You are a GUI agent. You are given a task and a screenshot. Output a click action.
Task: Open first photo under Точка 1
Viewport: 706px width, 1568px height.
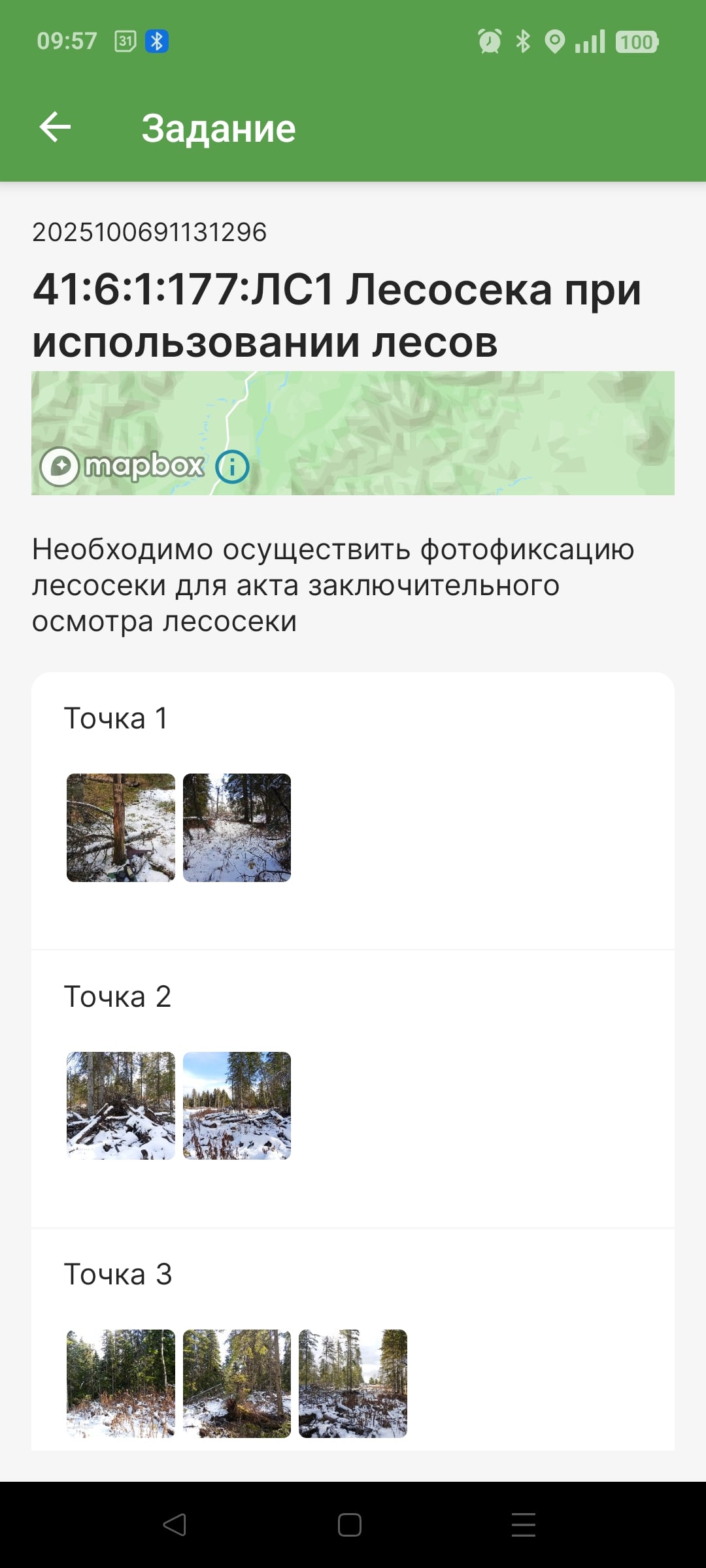[x=121, y=828]
